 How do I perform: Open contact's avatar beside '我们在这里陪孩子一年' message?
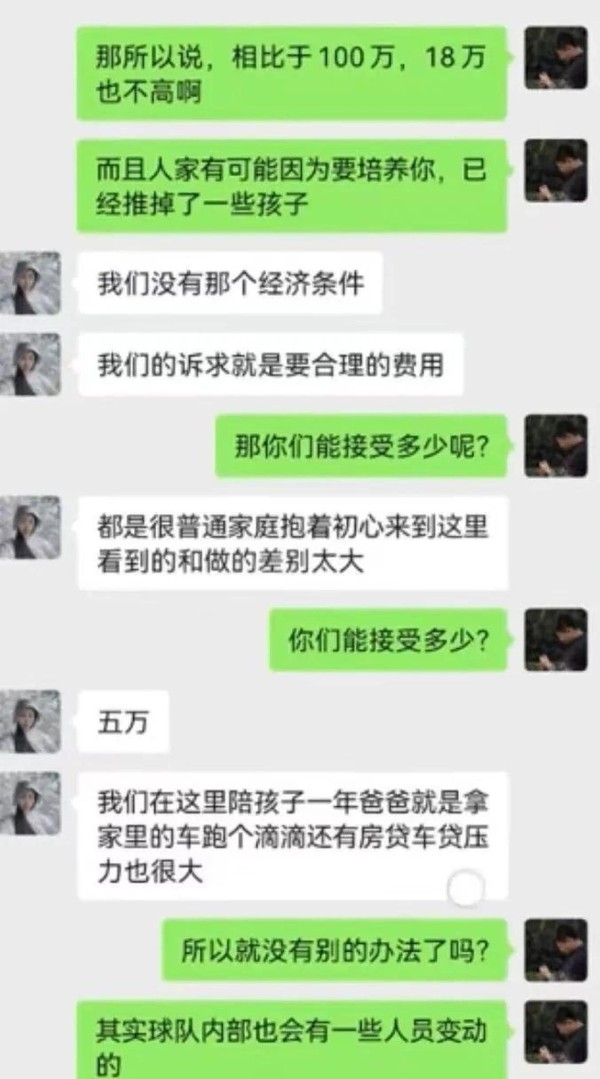click(31, 804)
